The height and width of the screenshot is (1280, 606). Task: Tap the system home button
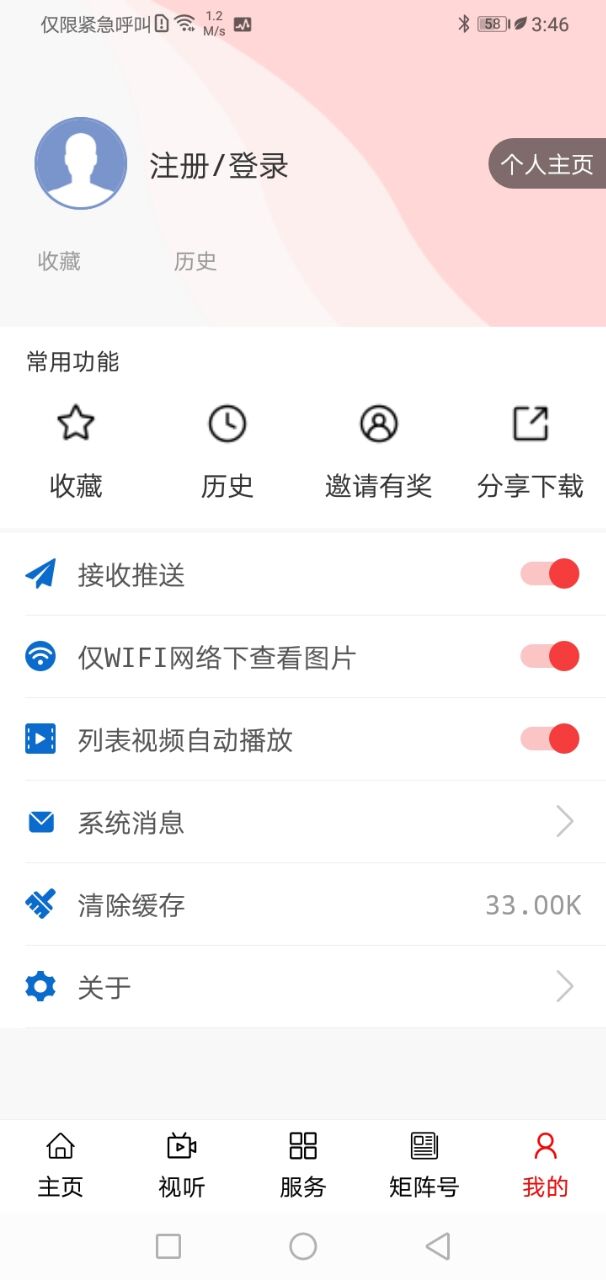[x=303, y=1246]
